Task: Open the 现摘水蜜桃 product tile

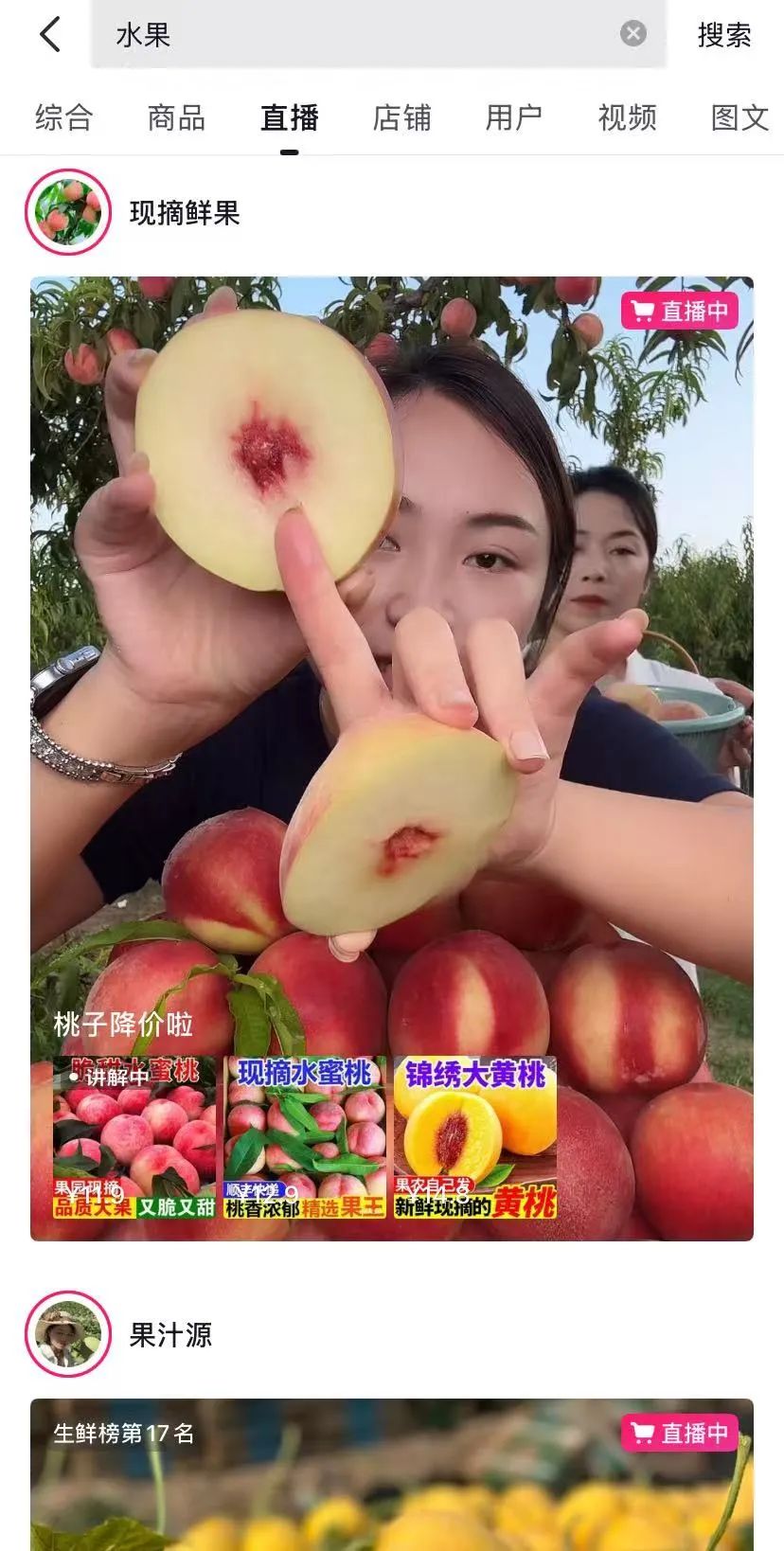Action: click(x=305, y=1136)
